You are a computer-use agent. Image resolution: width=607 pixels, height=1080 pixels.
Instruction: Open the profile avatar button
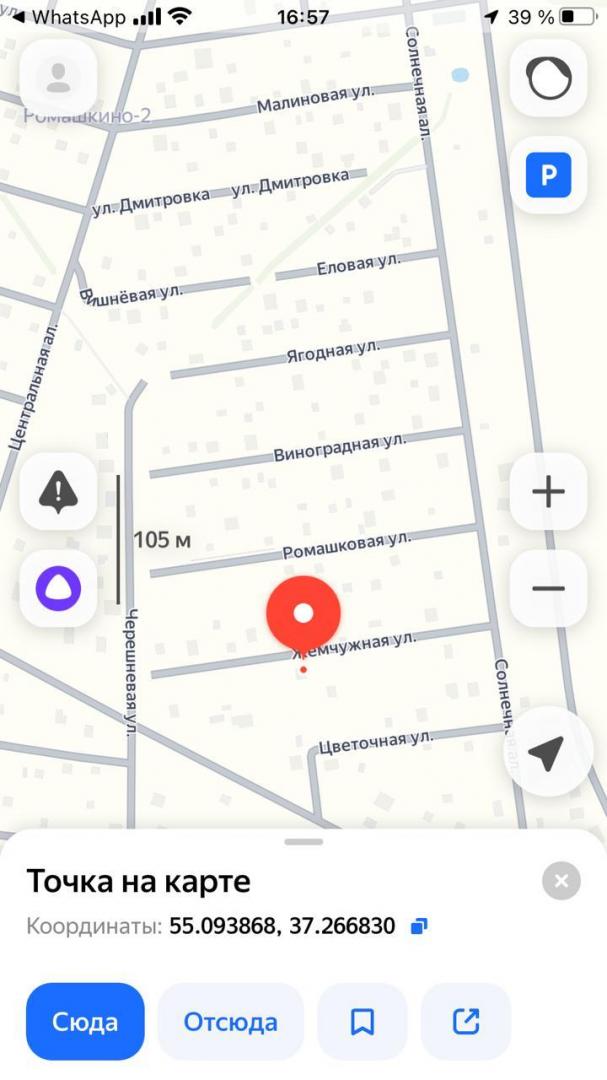coord(58,77)
